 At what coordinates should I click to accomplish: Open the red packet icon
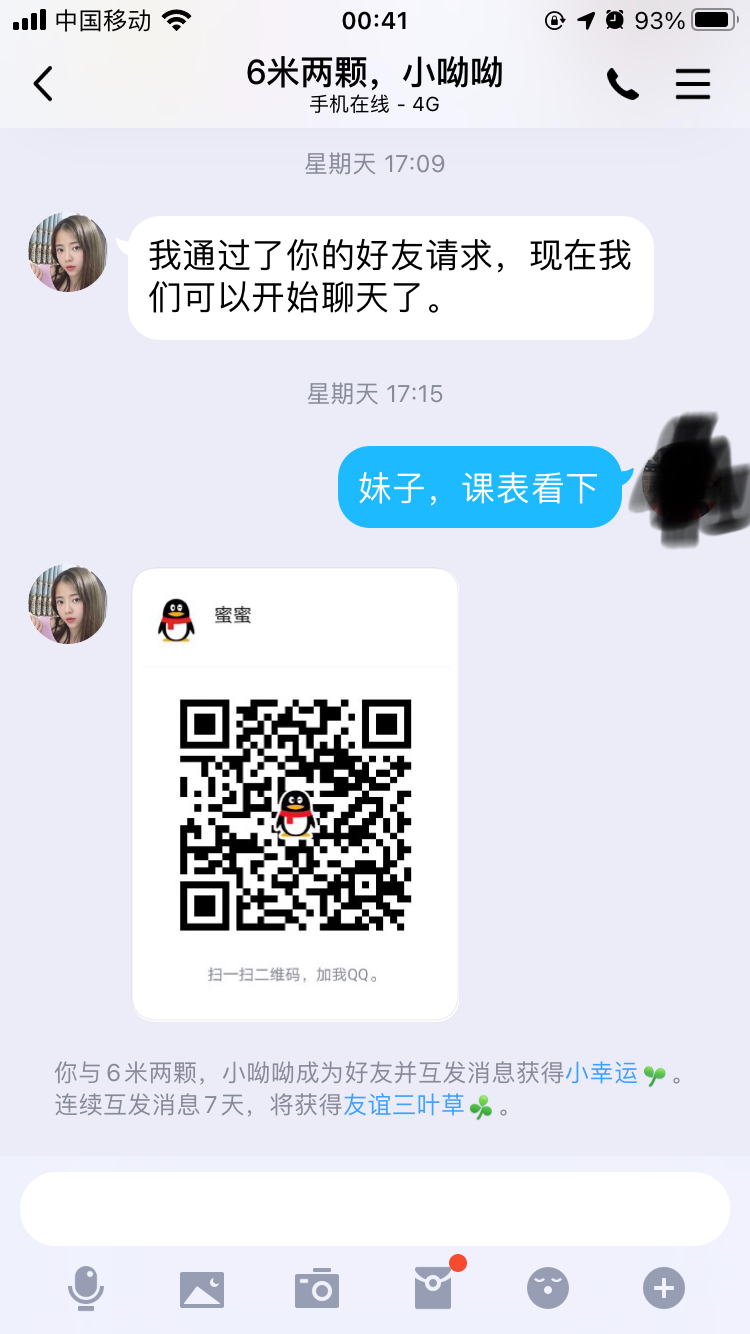tap(433, 1288)
